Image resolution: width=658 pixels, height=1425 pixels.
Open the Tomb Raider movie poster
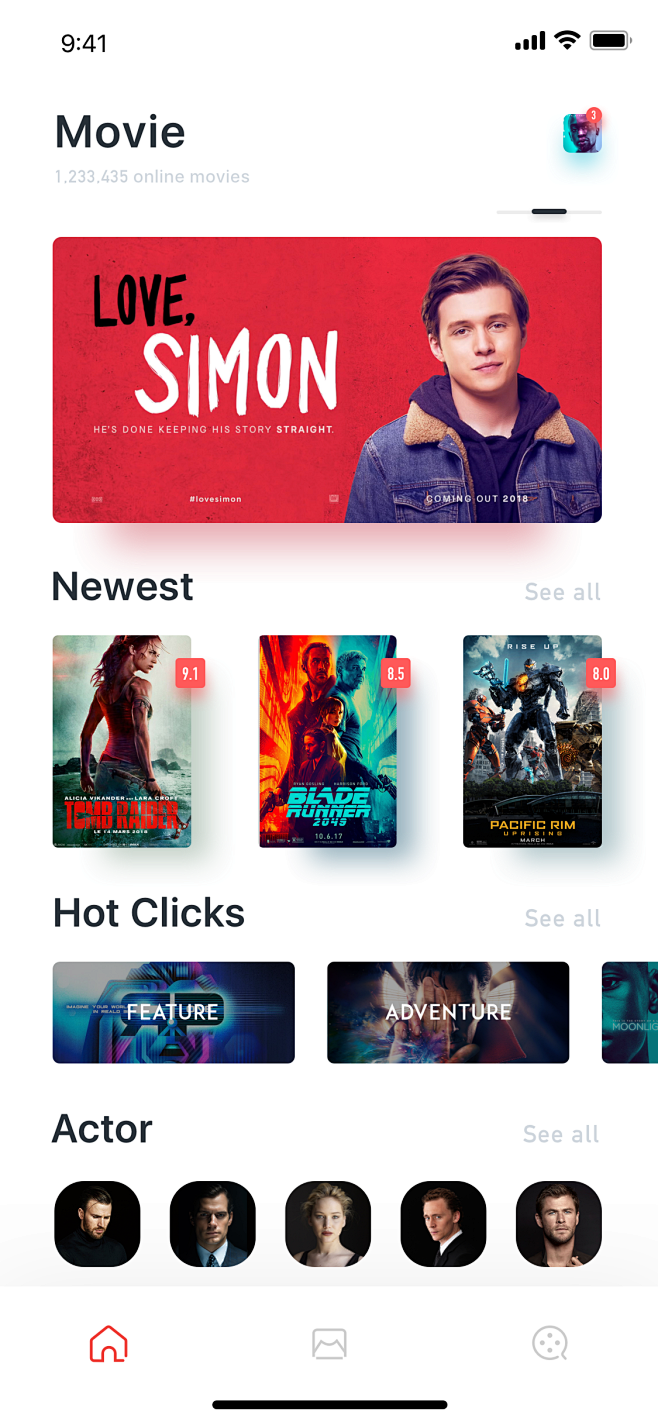point(122,741)
